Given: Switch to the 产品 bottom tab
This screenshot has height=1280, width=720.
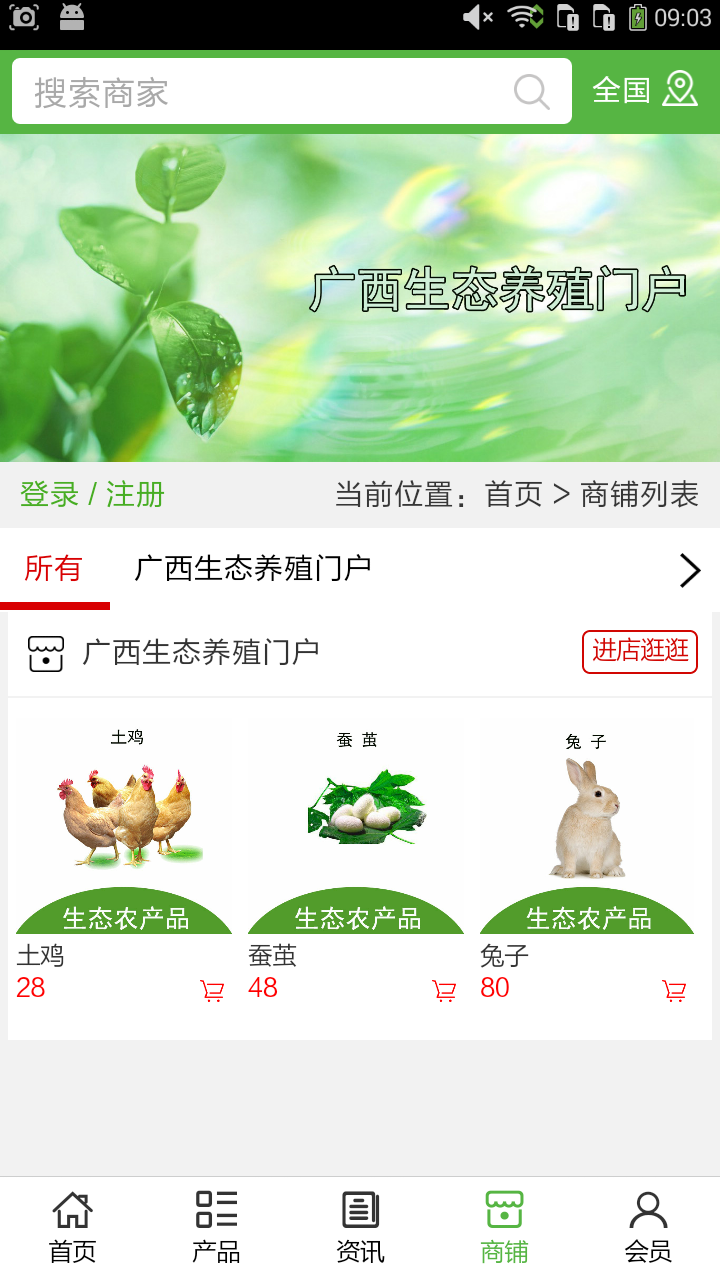Looking at the screenshot, I should point(216,1227).
